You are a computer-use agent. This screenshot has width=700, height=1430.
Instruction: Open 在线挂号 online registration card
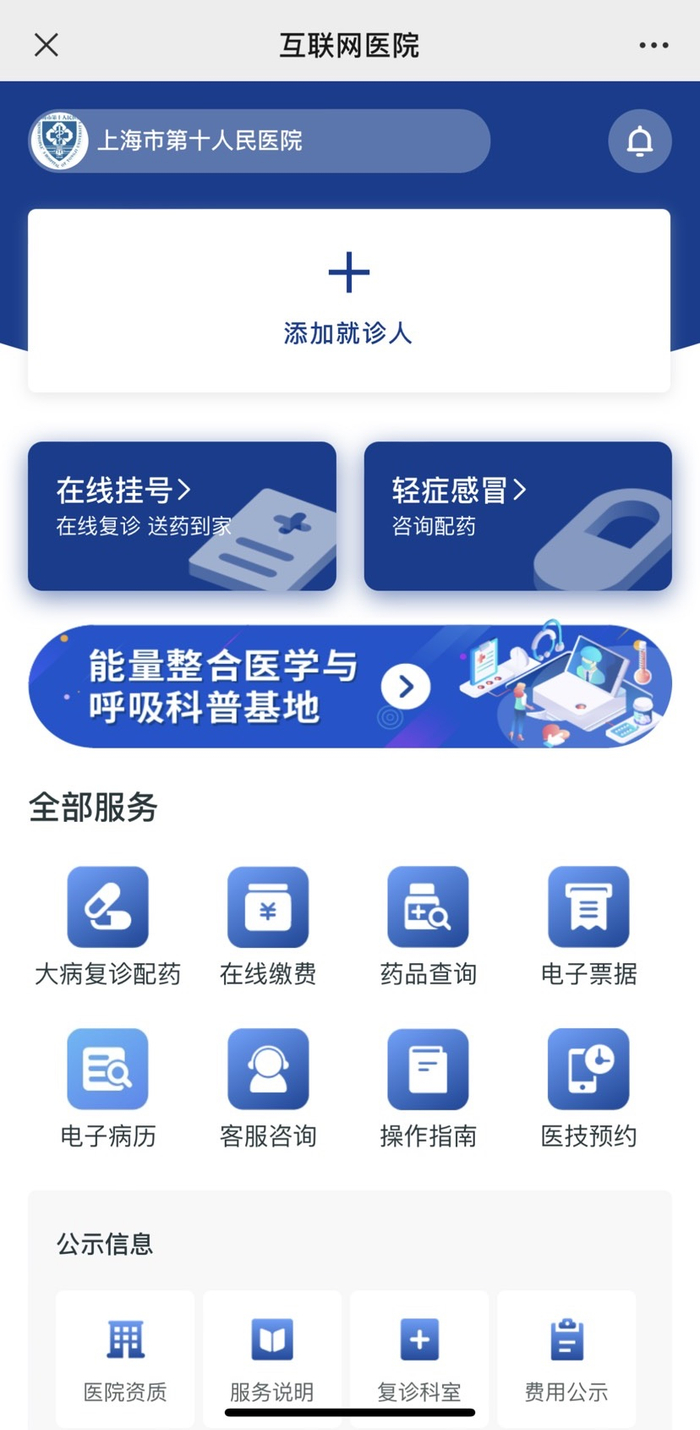point(182,516)
